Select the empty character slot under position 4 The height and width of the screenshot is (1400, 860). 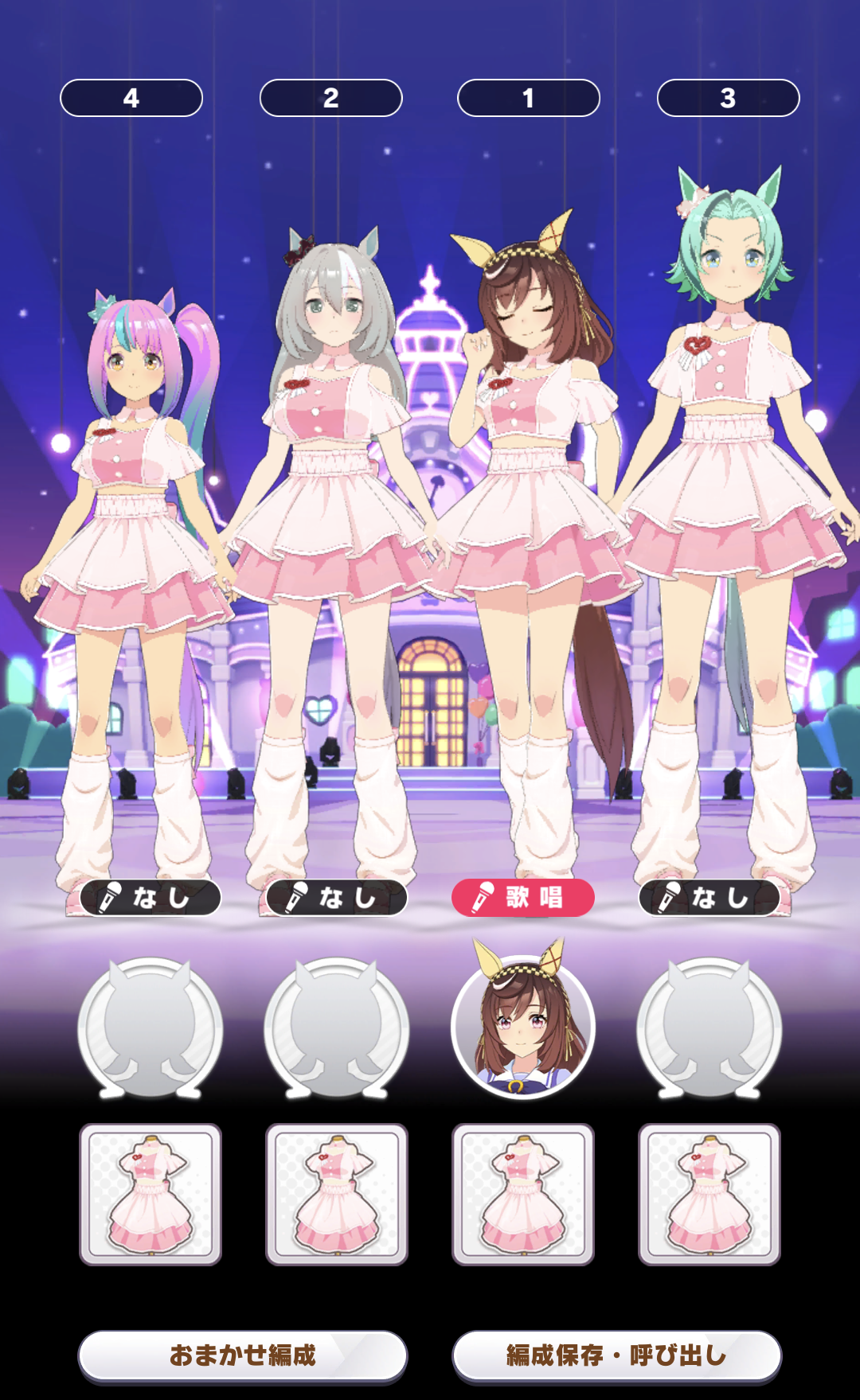(150, 1028)
